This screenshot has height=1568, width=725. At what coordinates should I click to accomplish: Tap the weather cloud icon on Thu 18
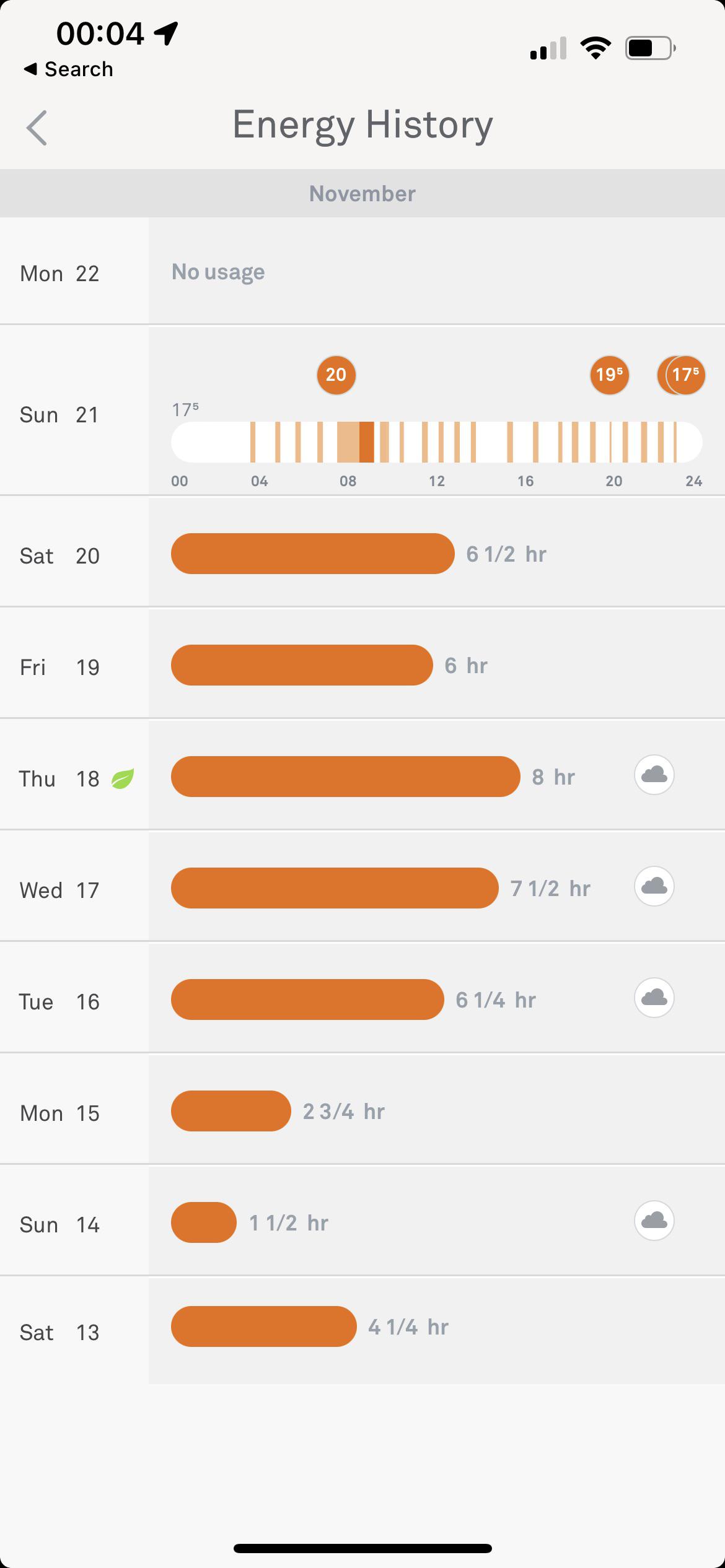coord(654,775)
